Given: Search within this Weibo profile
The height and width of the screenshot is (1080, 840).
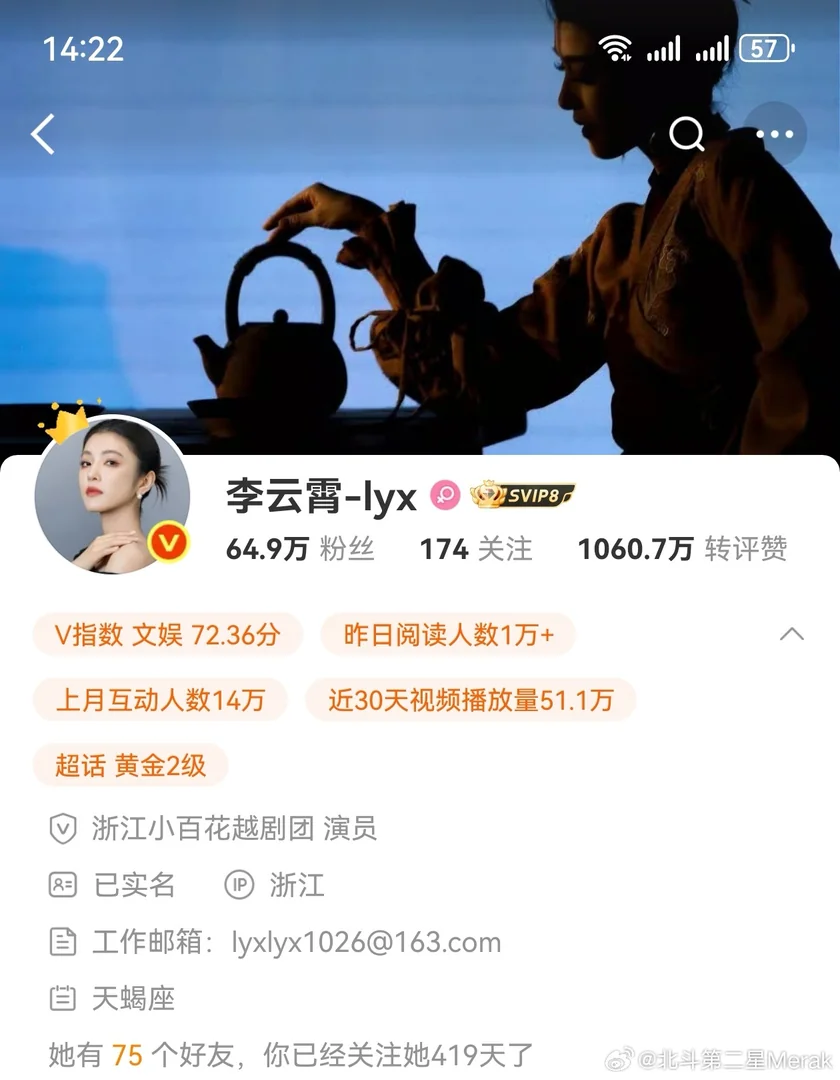Looking at the screenshot, I should (x=686, y=134).
